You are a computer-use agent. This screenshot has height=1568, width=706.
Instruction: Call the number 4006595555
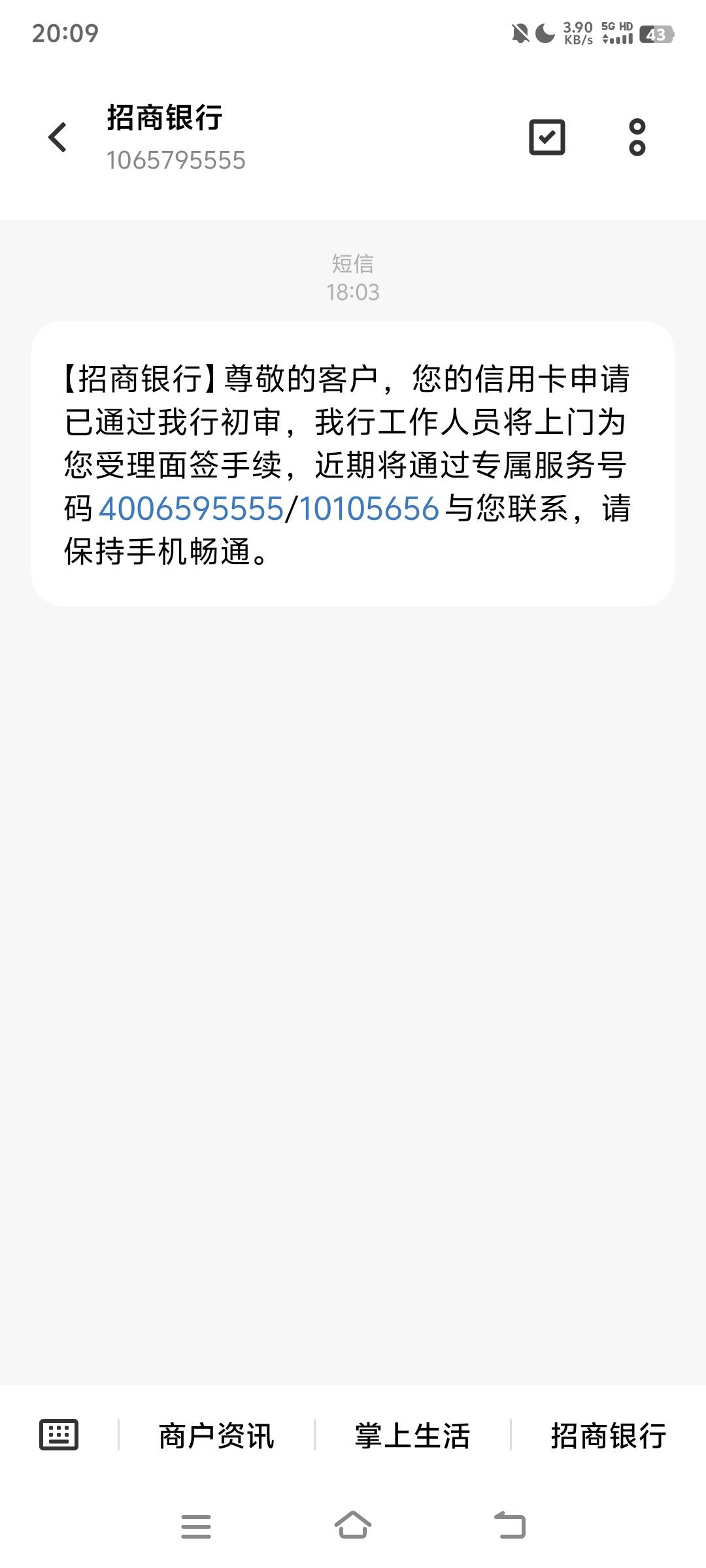pos(191,508)
